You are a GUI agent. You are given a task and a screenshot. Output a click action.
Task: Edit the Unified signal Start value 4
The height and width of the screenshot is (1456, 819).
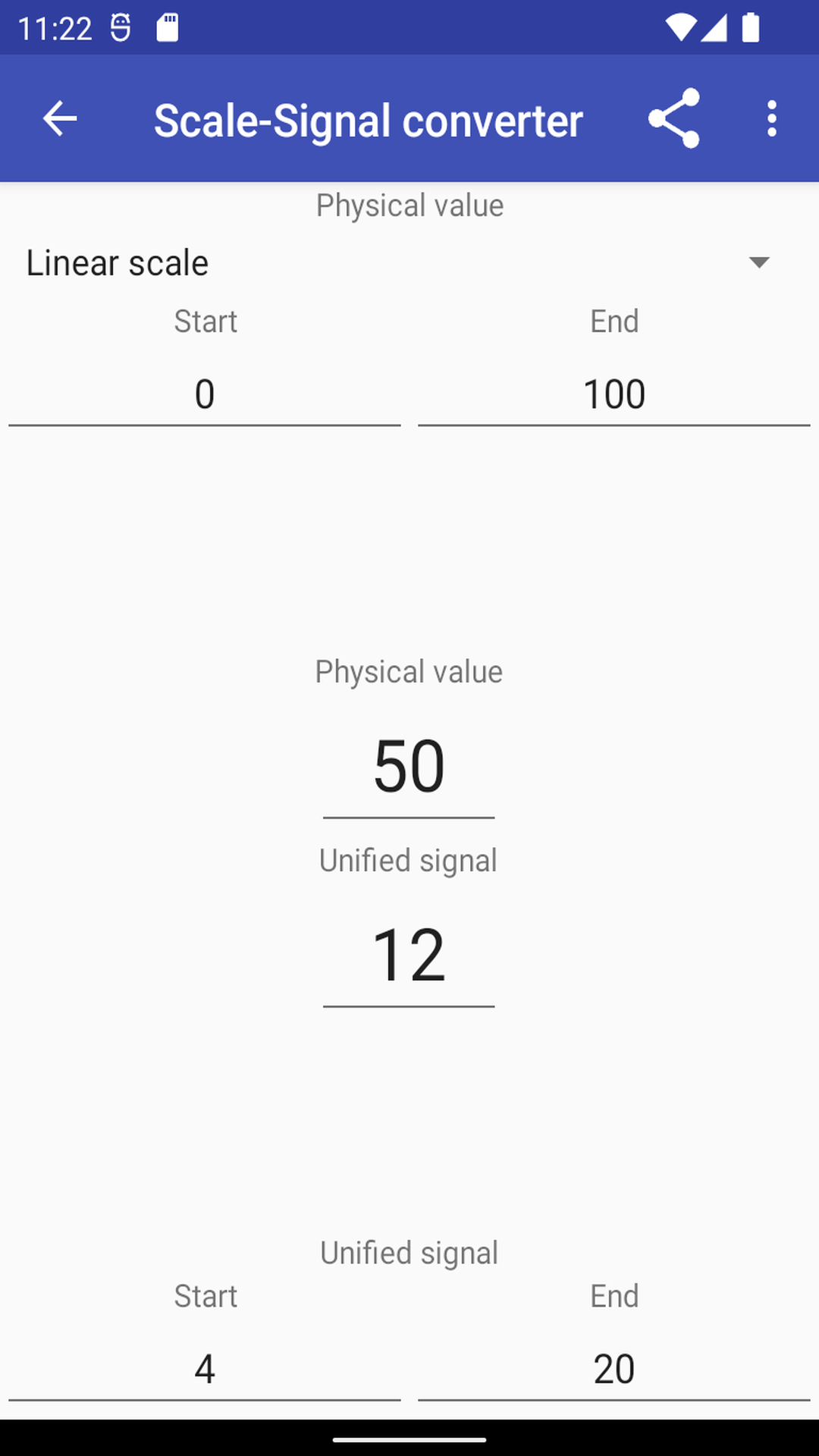tap(204, 1368)
